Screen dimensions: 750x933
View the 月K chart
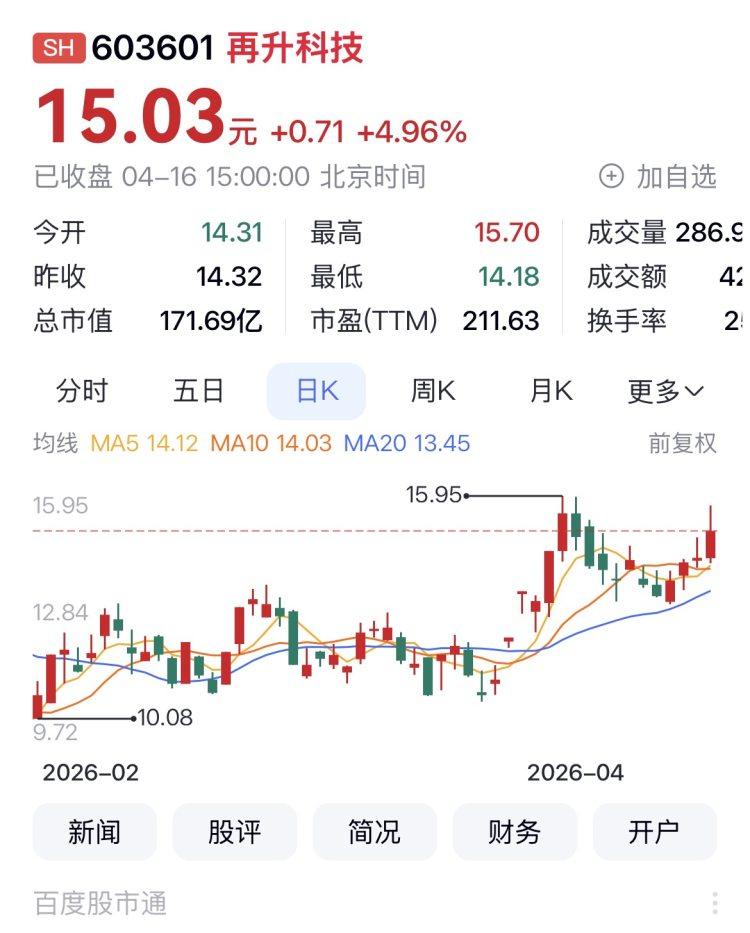550,391
